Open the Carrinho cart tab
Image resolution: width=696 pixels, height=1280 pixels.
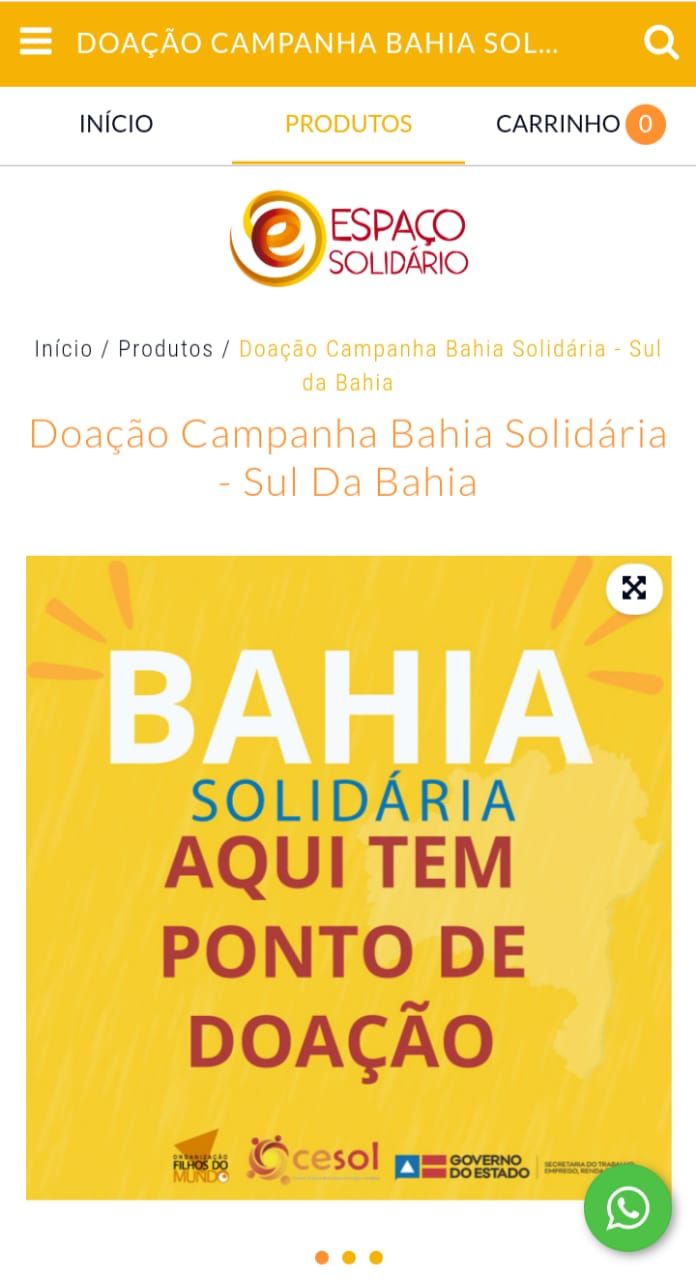point(580,124)
